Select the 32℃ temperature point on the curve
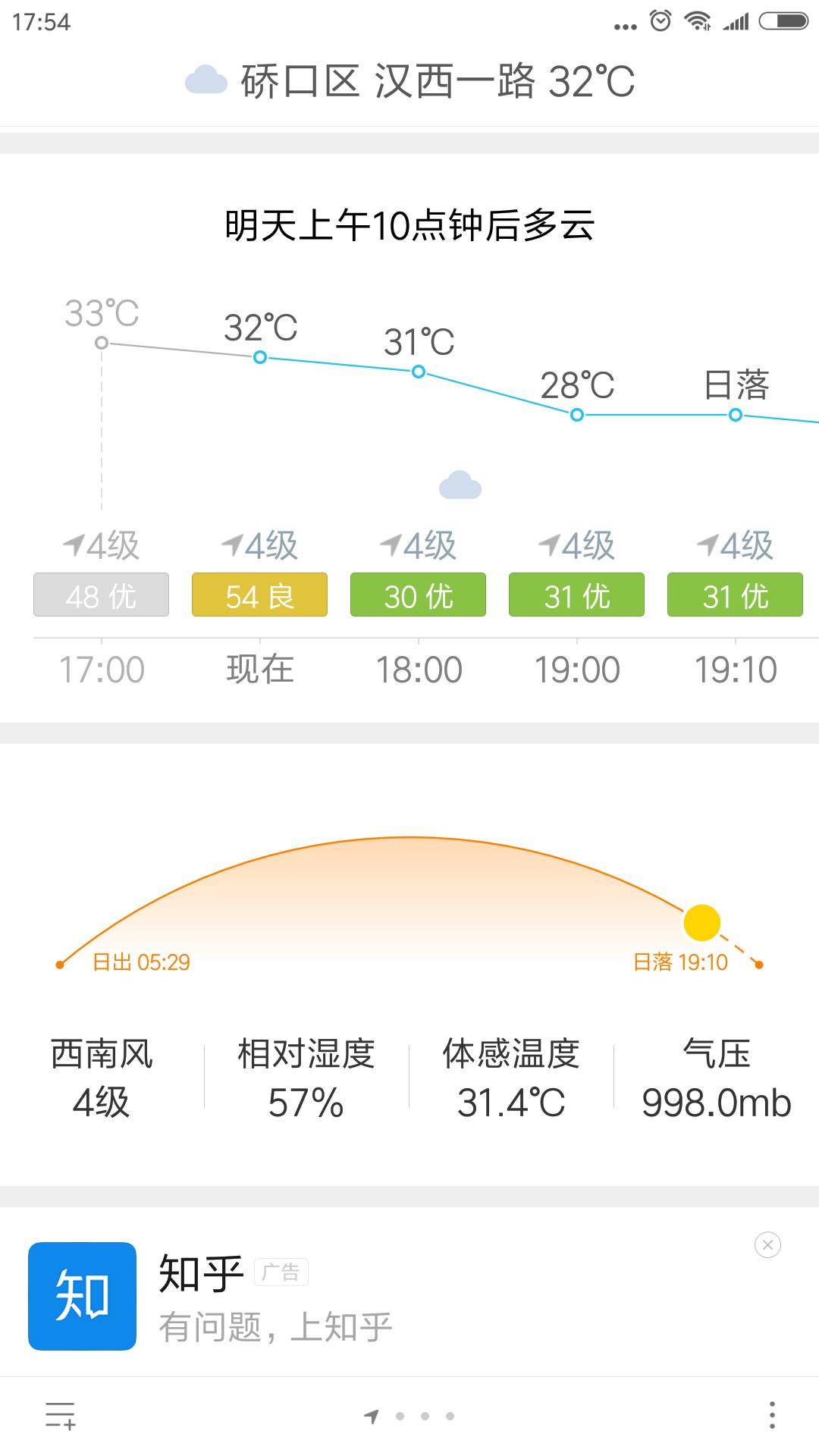This screenshot has width=819, height=1456. click(261, 357)
